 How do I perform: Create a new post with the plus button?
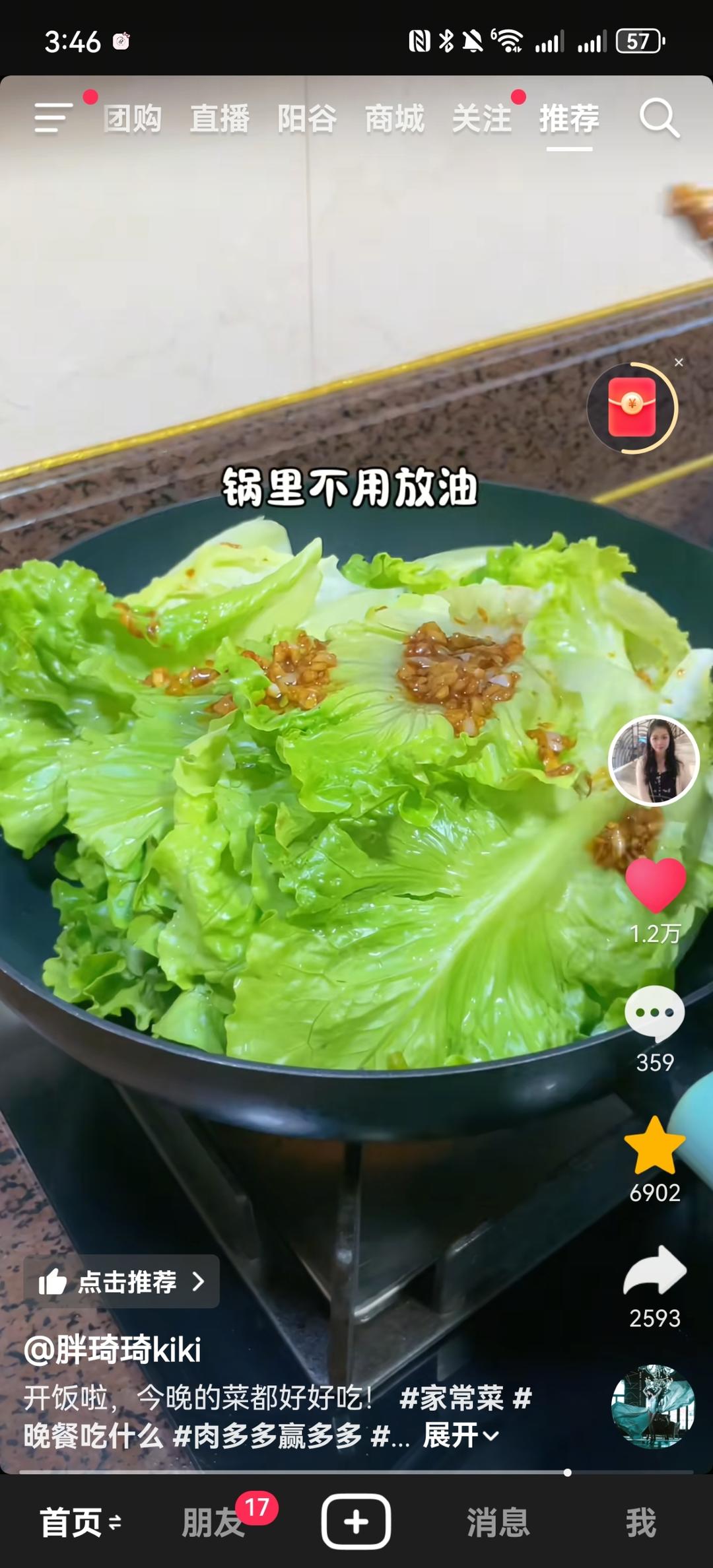click(x=356, y=1522)
